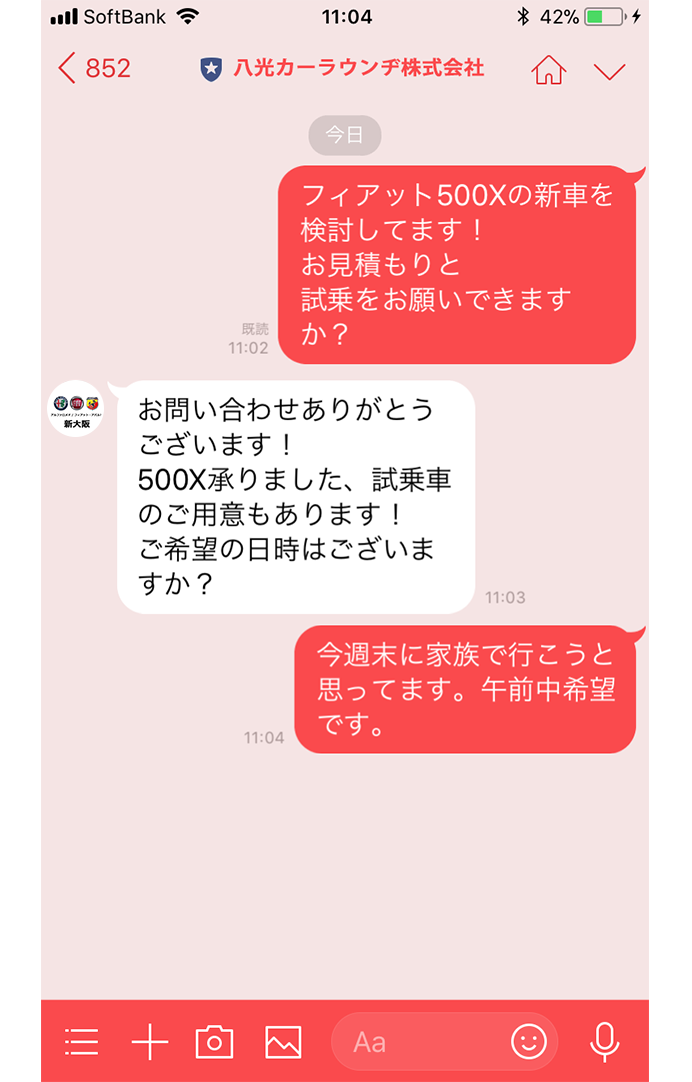Open the home icon in header
This screenshot has width=692, height=1082.
point(548,70)
